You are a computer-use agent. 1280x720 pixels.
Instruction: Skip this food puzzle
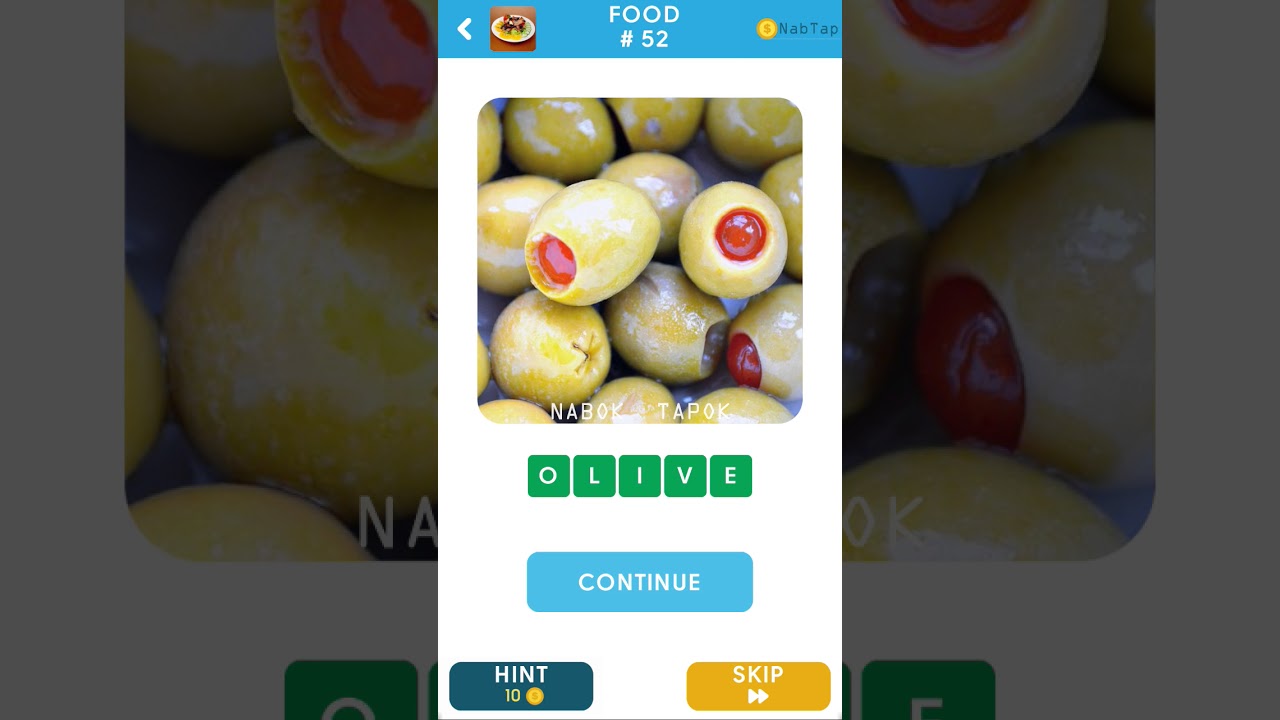[x=758, y=686]
